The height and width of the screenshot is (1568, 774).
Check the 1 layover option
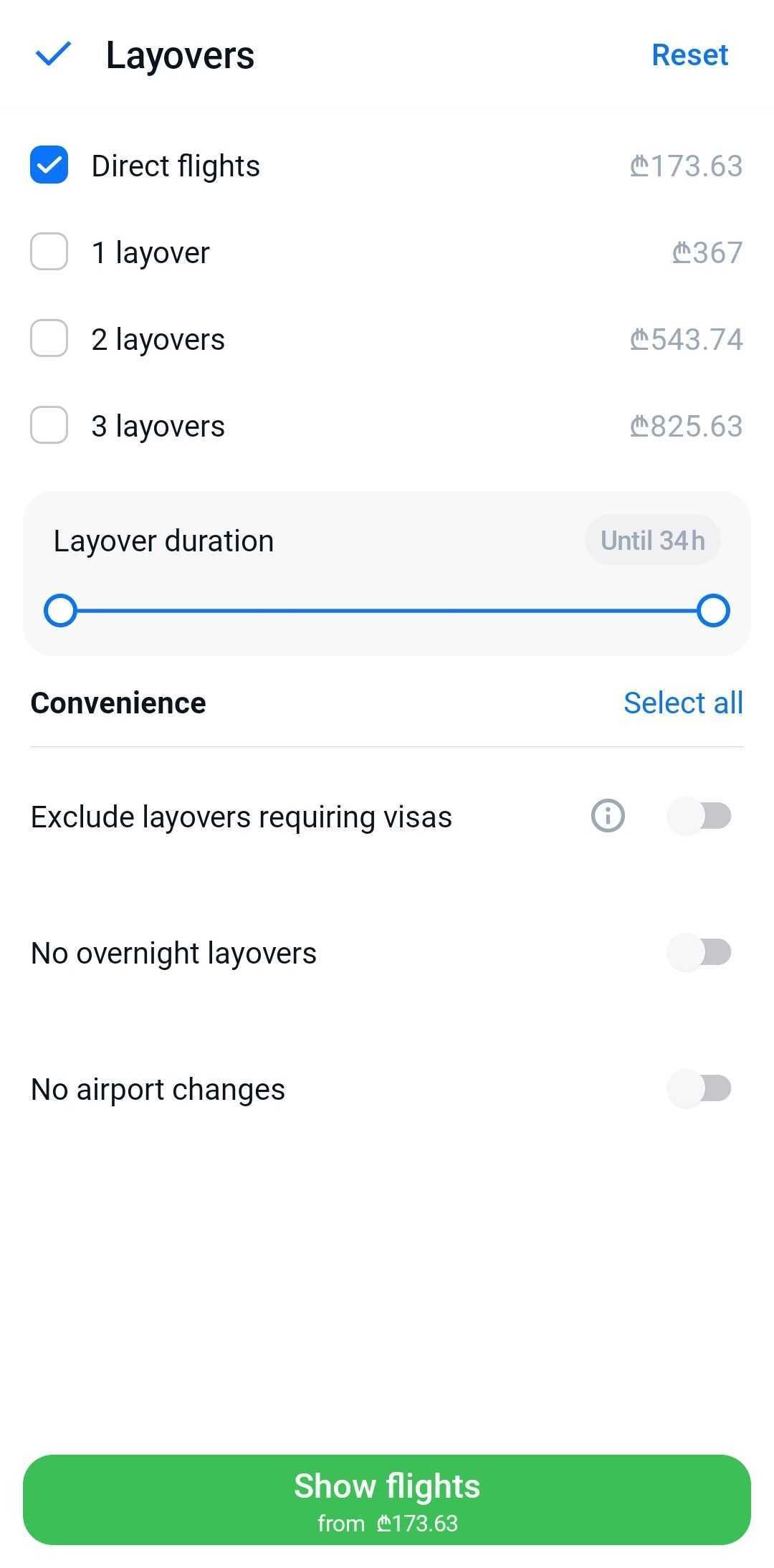49,252
